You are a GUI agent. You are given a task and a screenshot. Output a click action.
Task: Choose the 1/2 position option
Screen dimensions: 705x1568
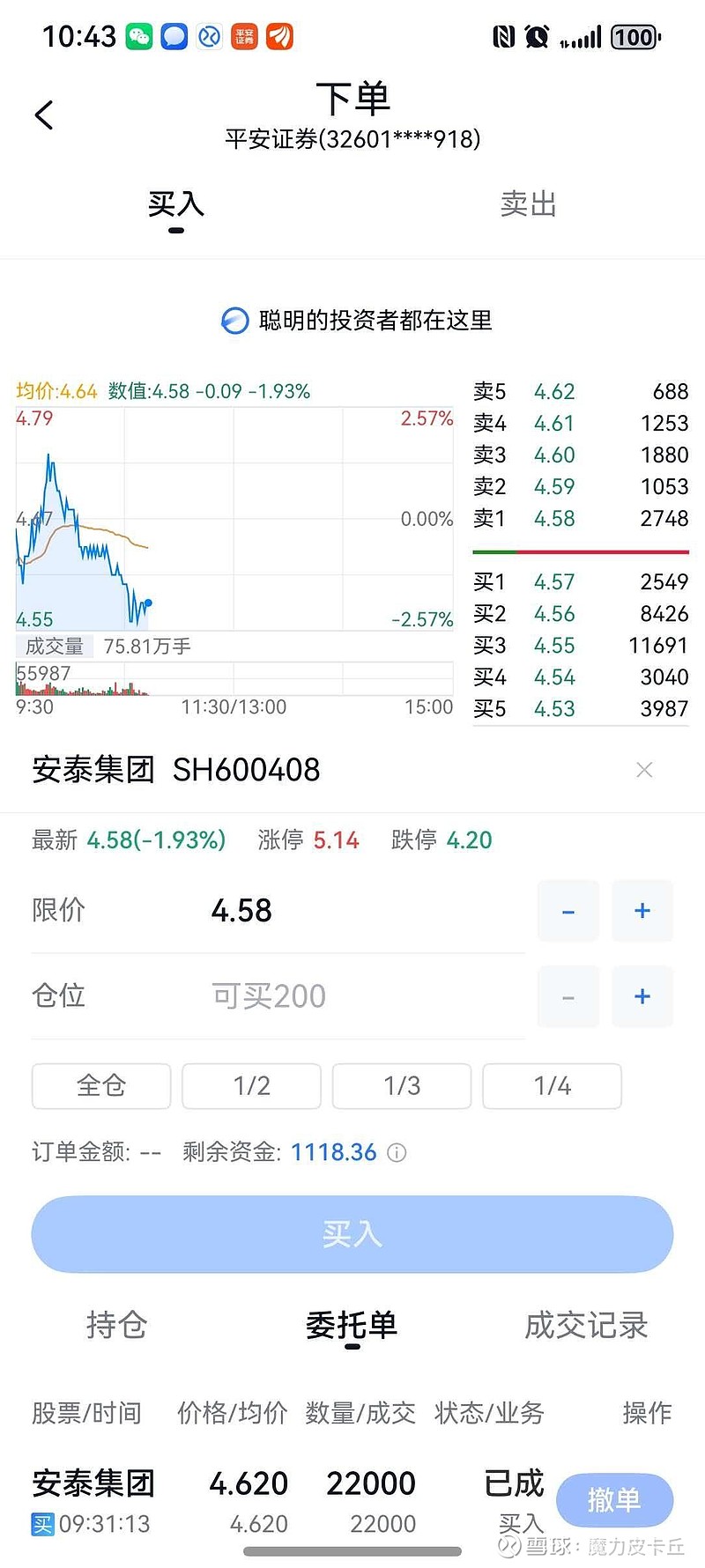coord(251,1086)
